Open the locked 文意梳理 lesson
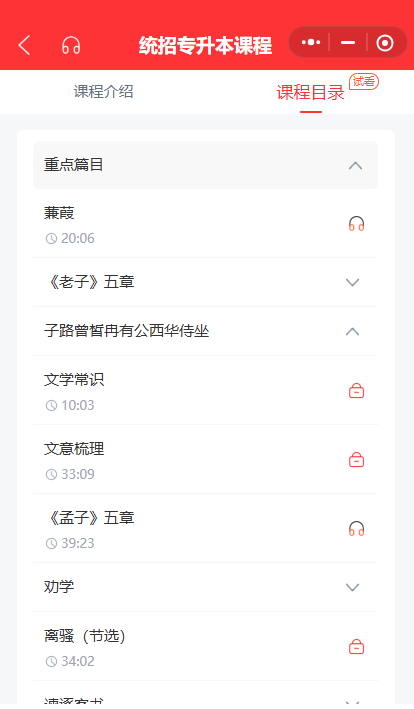The image size is (414, 709). 205,459
